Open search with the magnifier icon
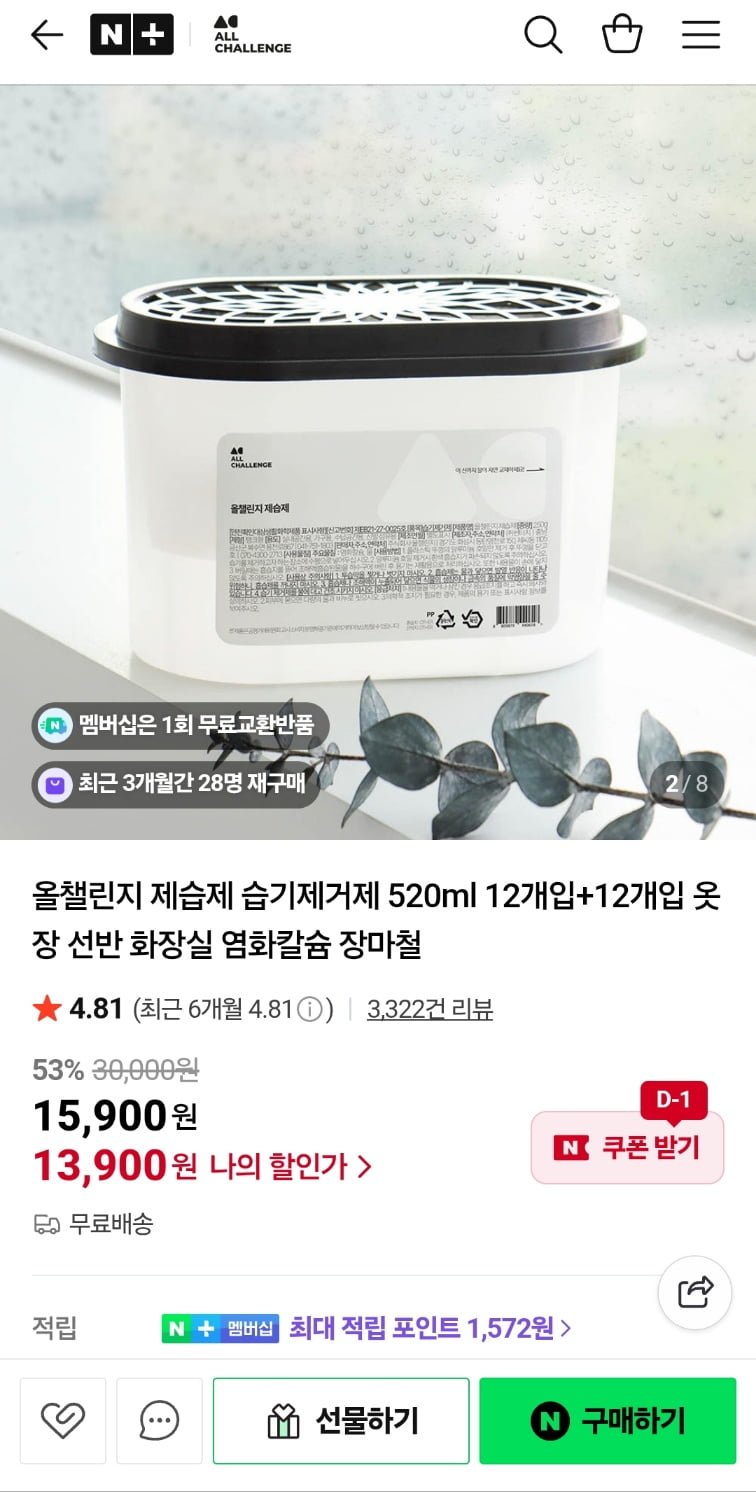 [543, 35]
